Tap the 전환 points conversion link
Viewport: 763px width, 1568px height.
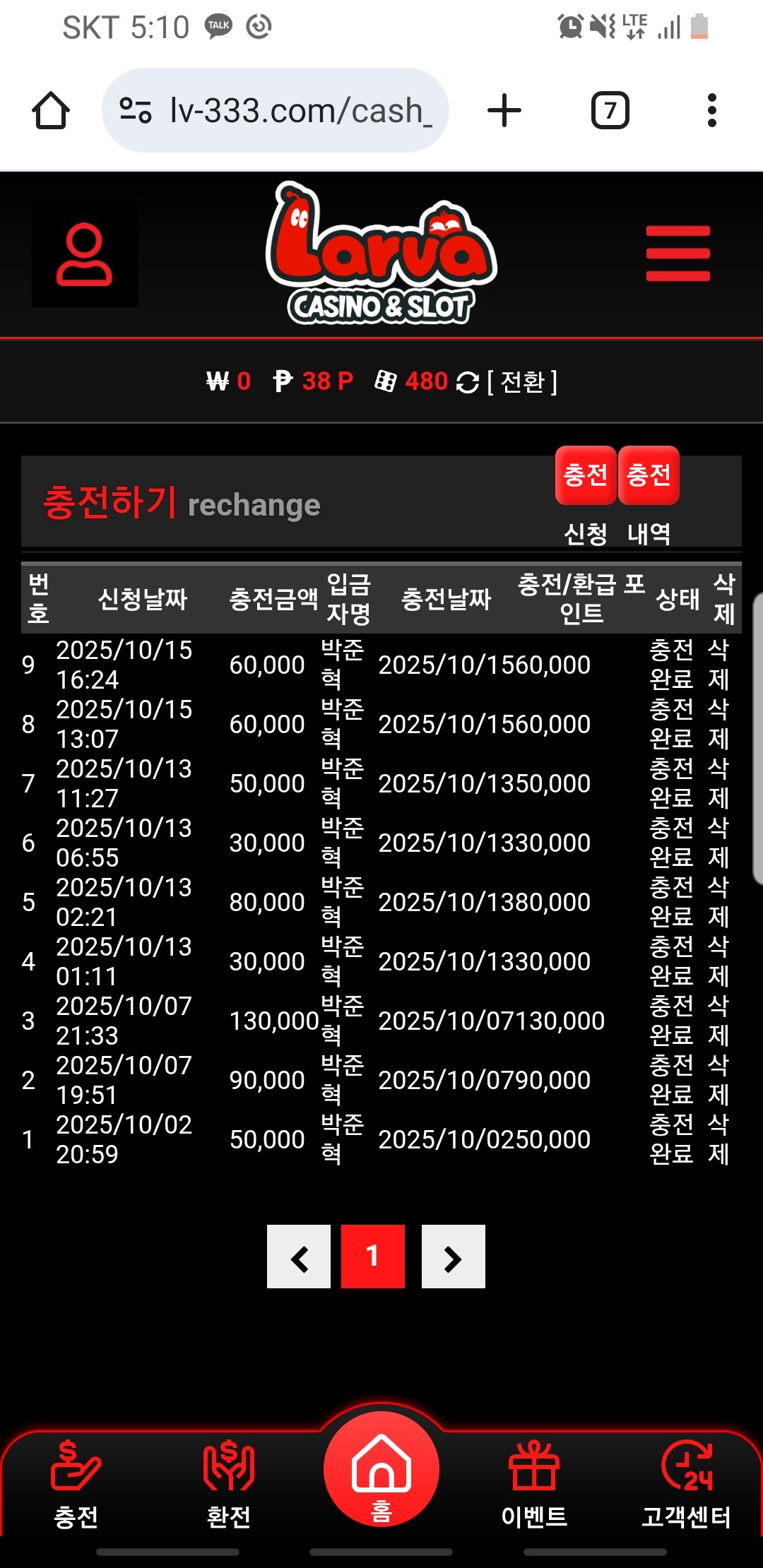pos(522,382)
